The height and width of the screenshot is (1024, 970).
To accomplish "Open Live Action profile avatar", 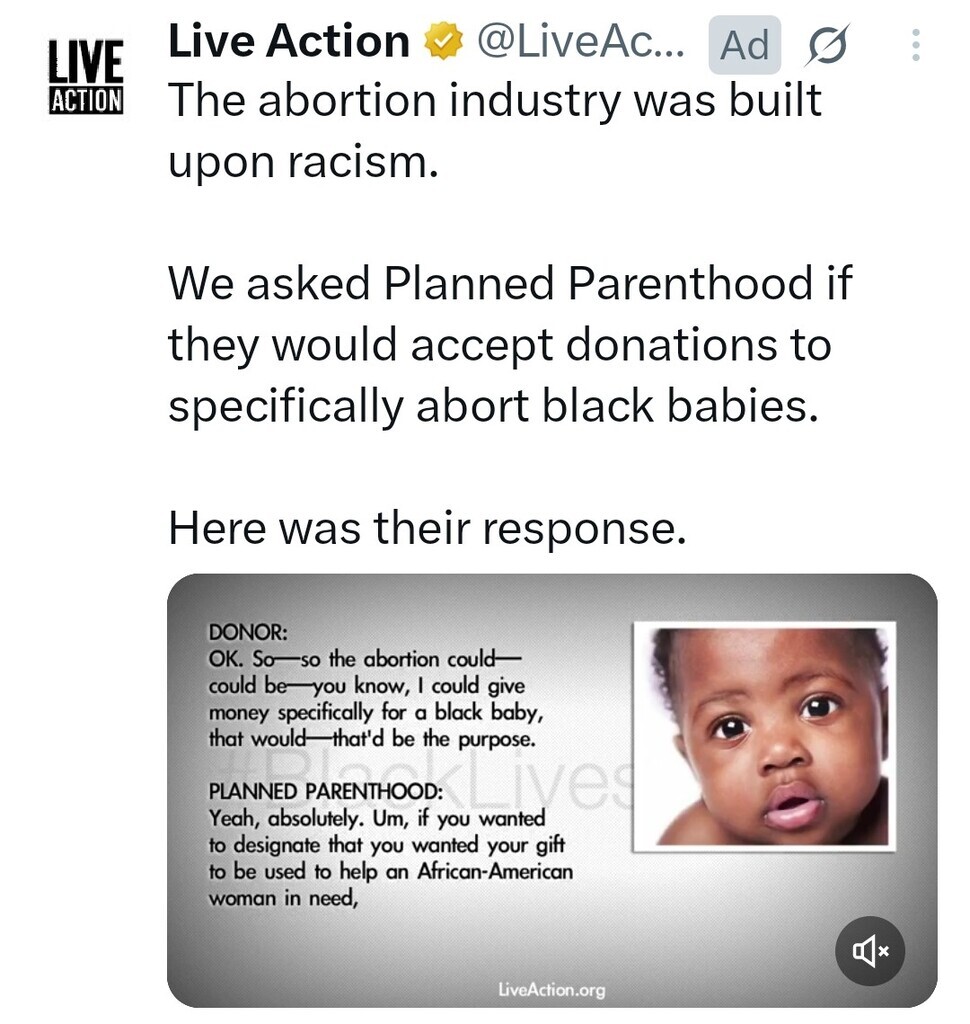I will pos(86,77).
